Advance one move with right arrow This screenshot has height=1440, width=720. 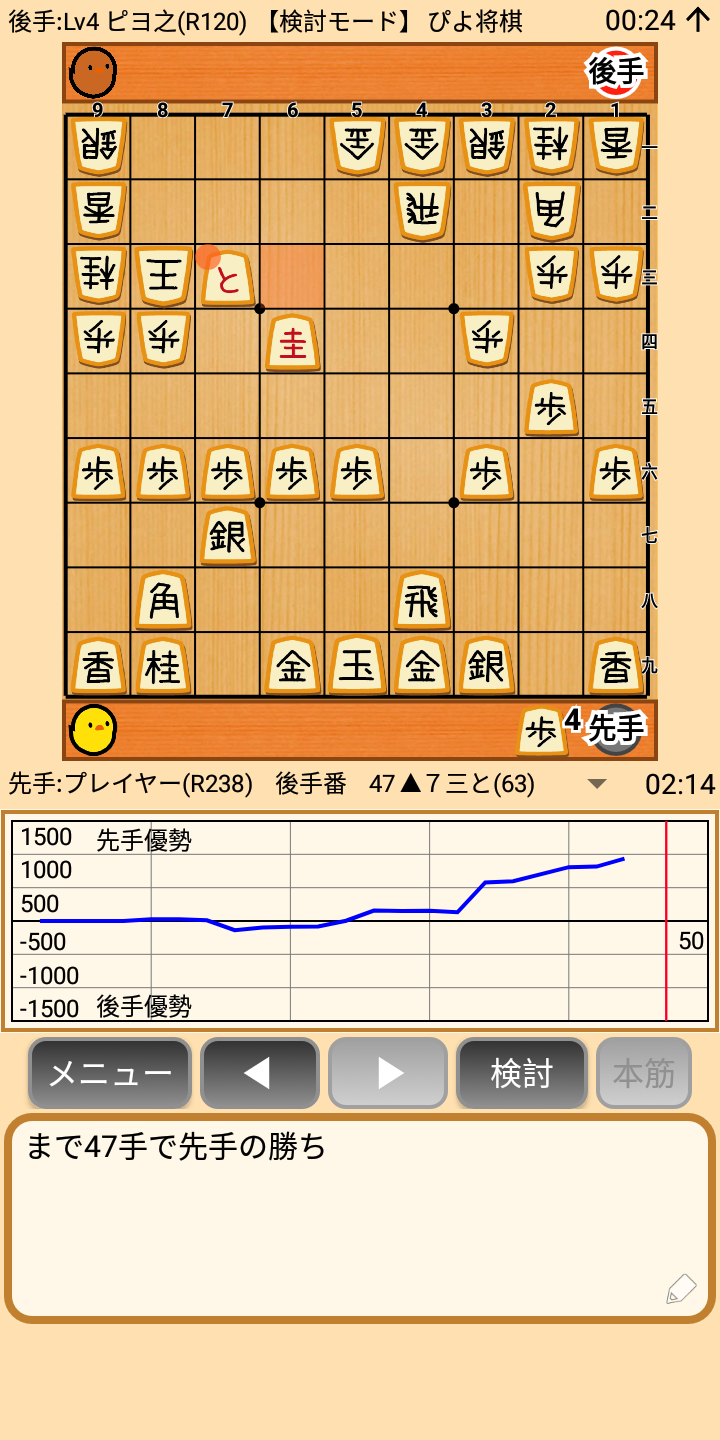click(x=388, y=1074)
